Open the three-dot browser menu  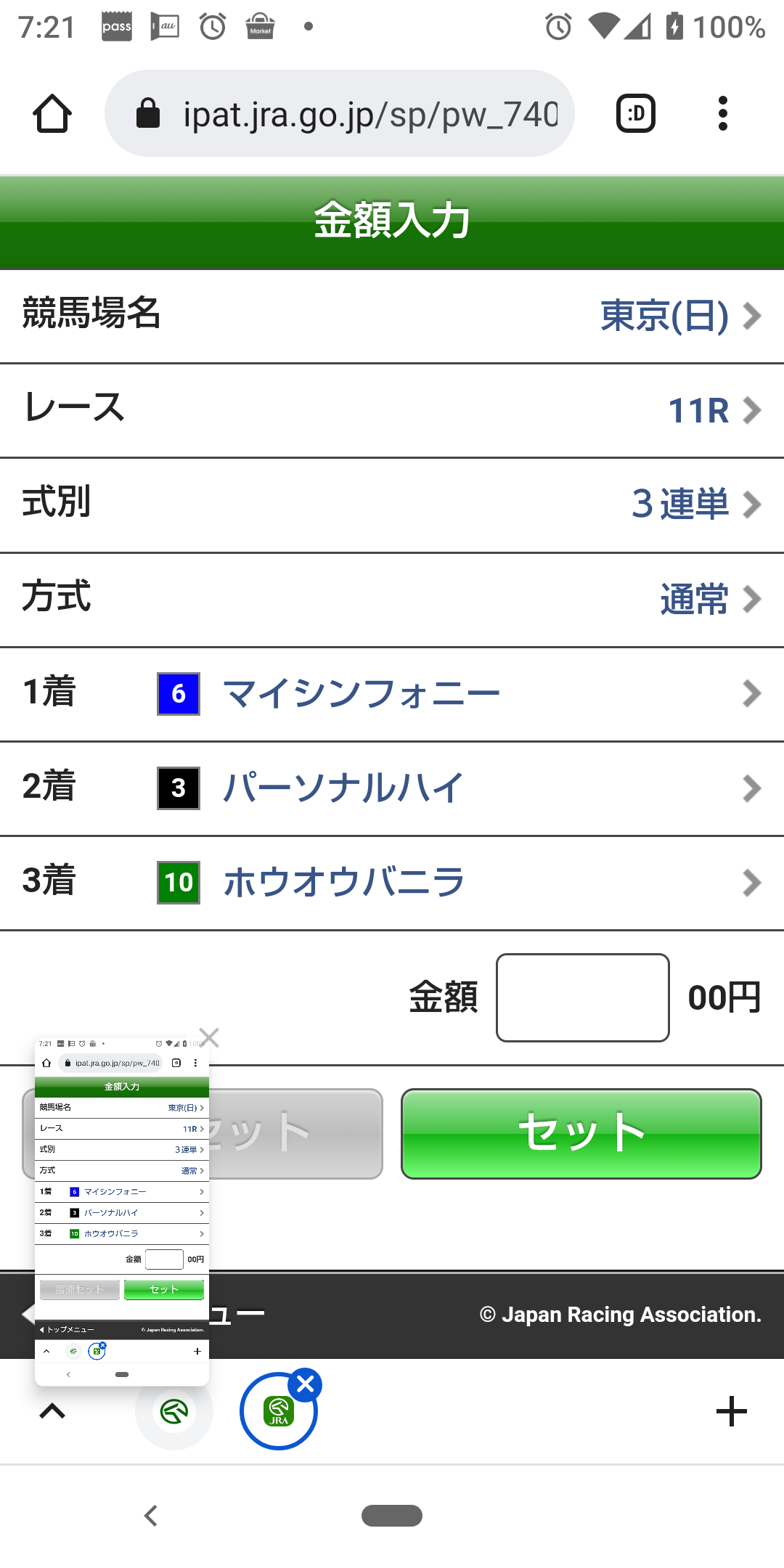[x=723, y=113]
